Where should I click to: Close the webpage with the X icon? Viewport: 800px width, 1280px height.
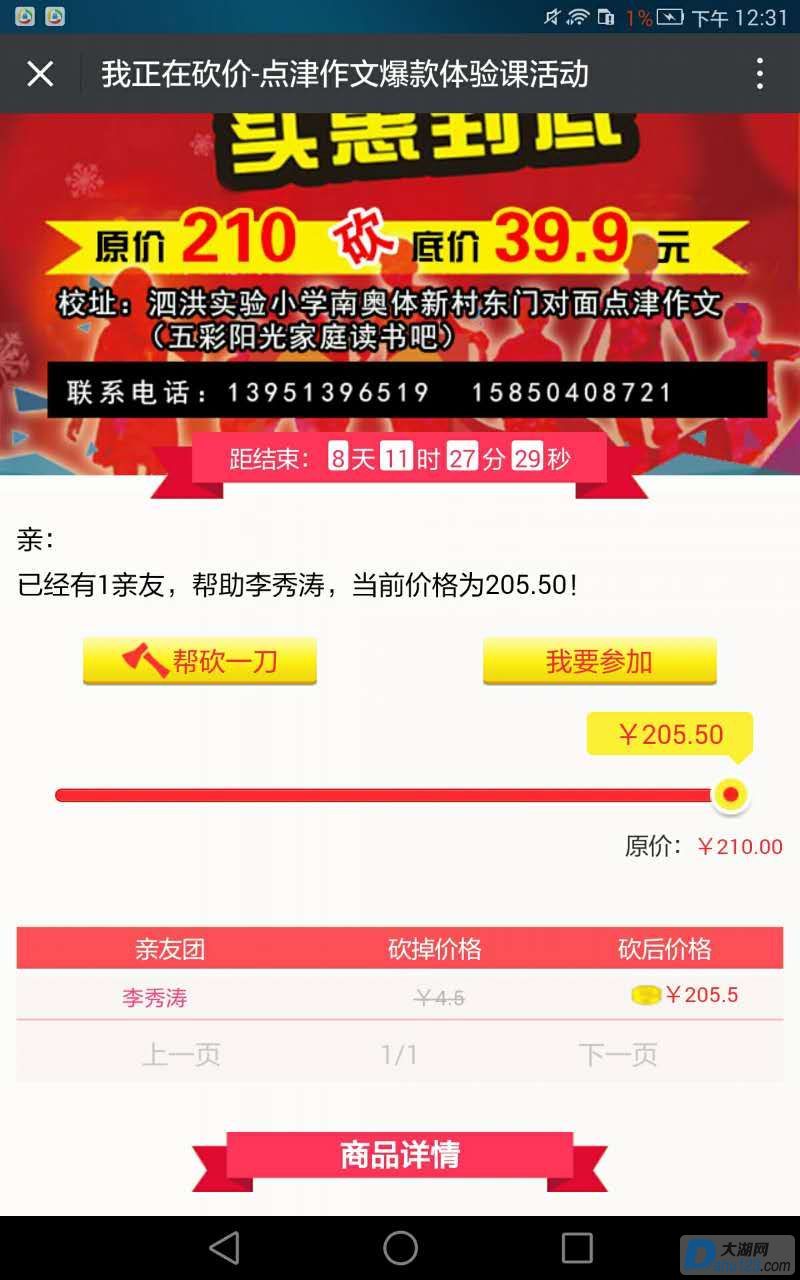point(40,74)
